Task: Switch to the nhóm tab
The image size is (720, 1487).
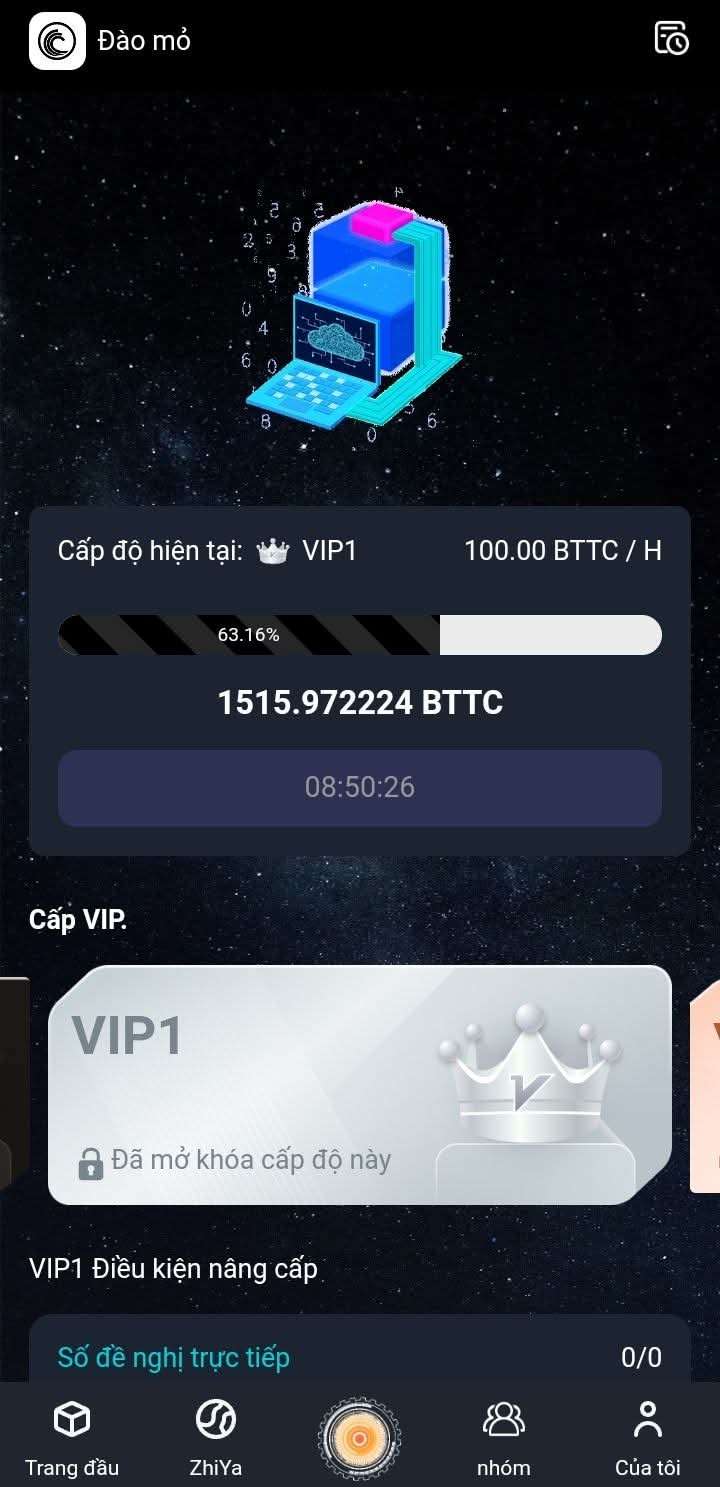Action: pos(503,1438)
